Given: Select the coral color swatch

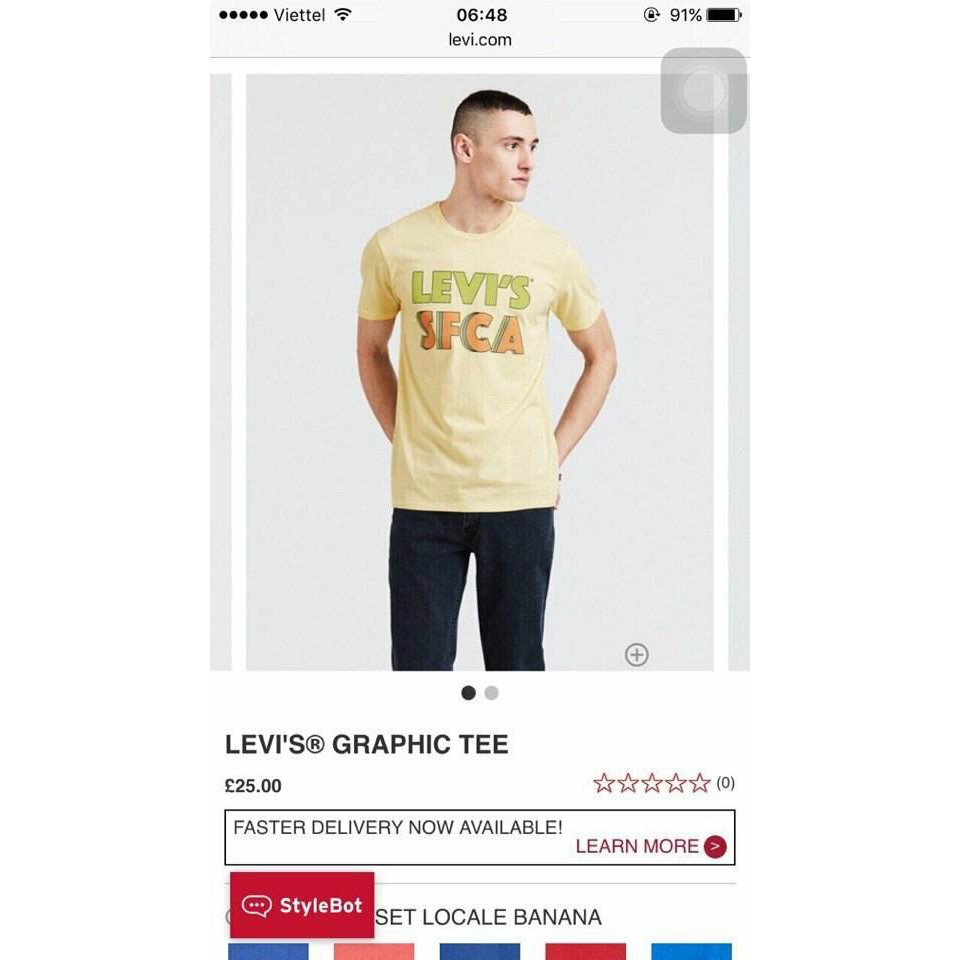Looking at the screenshot, I should point(374,951).
